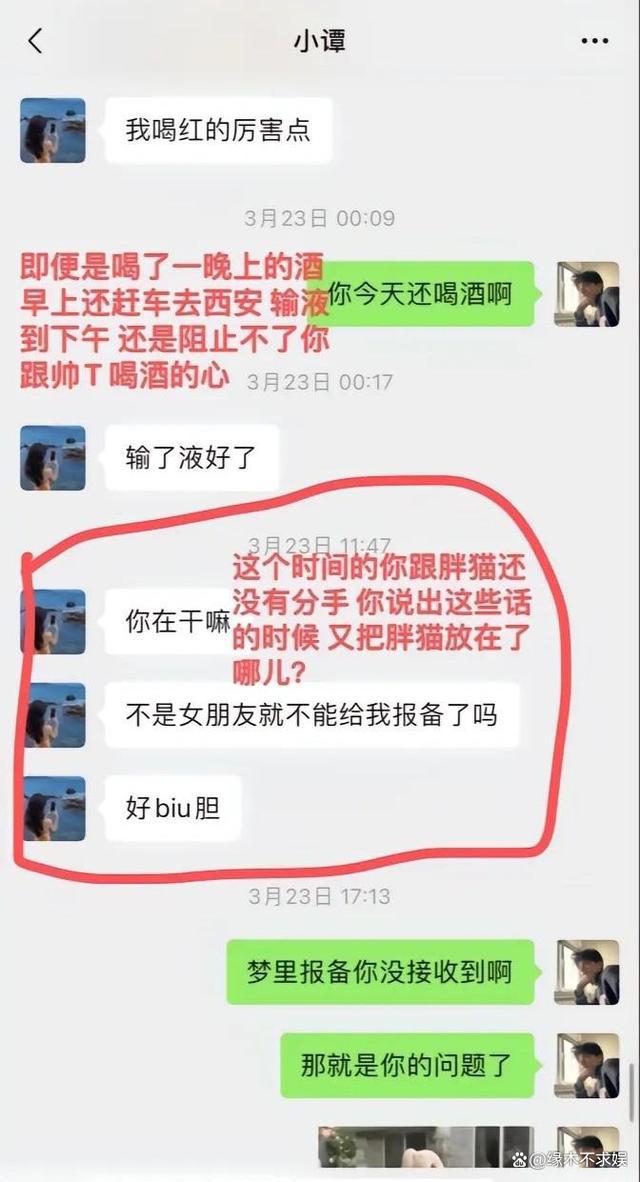View profile from avatar beside "输了液好了"
The image size is (640, 1182).
click(53, 458)
